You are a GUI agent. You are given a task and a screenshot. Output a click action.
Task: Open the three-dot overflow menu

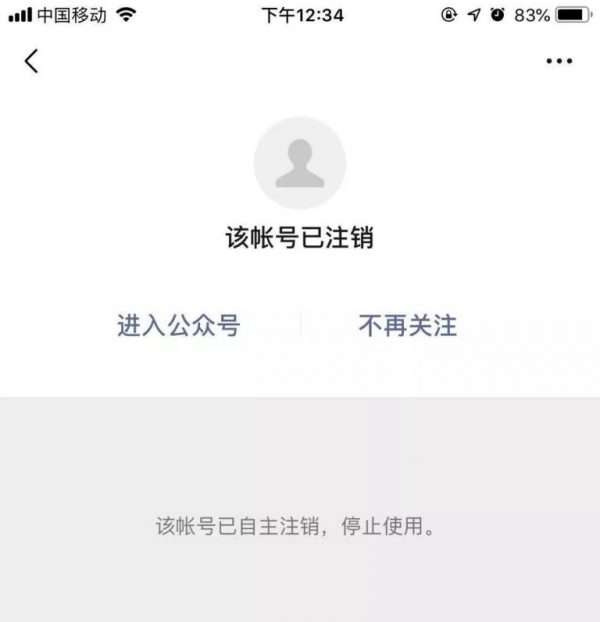point(558,62)
